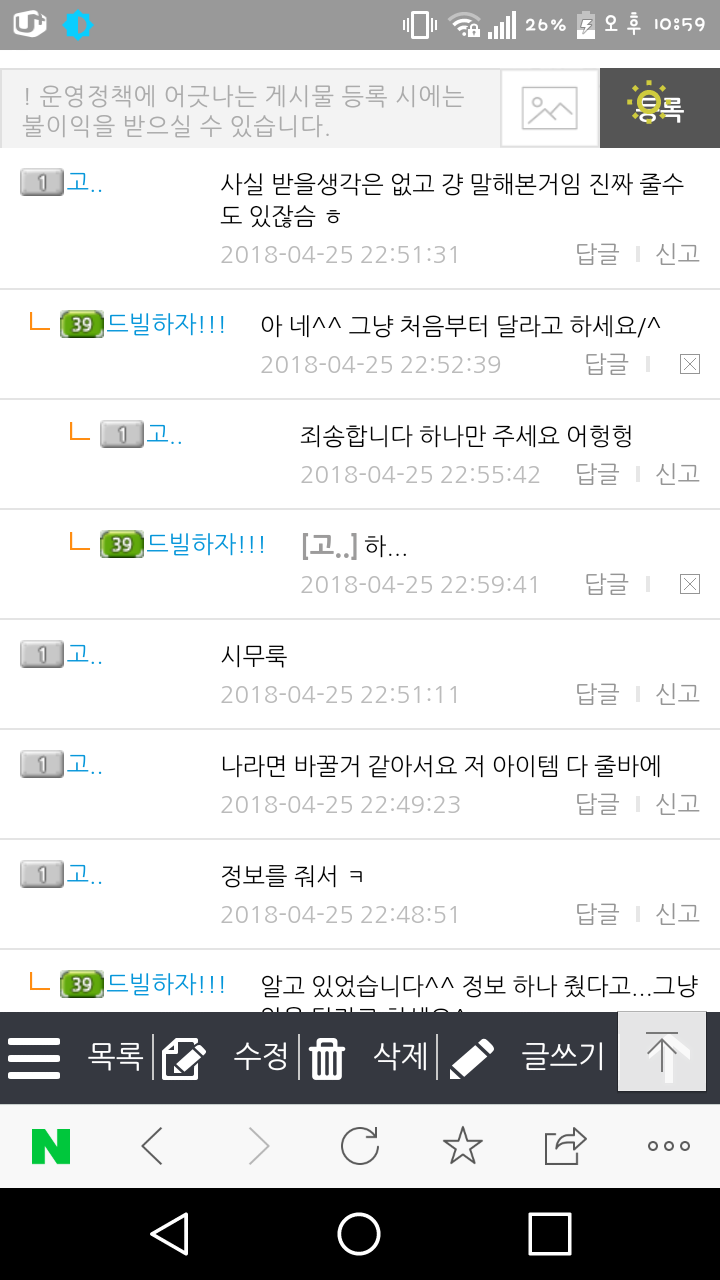Reply to the comment posted at 22:49:23

click(597, 804)
